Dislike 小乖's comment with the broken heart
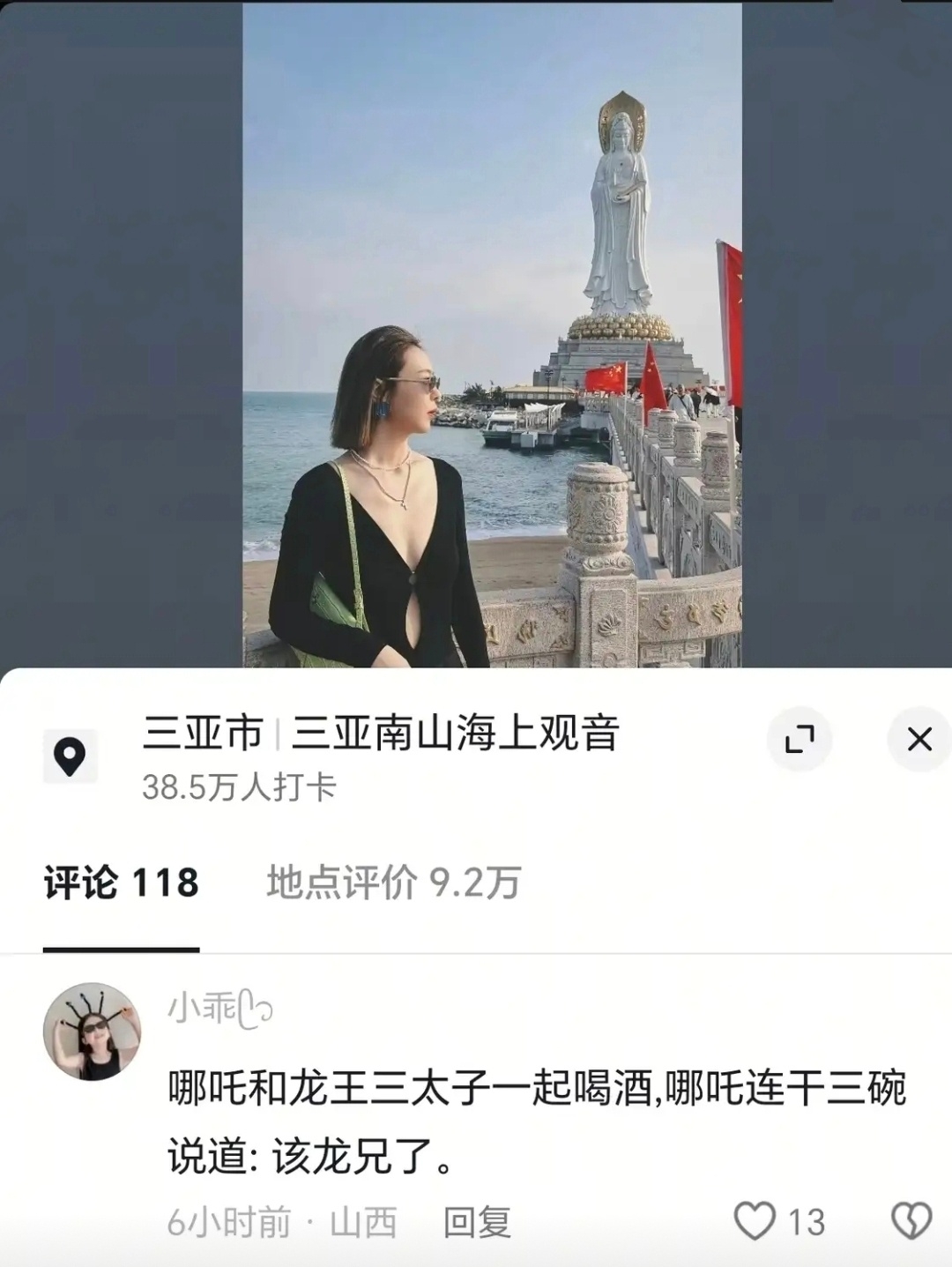Image resolution: width=952 pixels, height=1267 pixels. point(911,1222)
